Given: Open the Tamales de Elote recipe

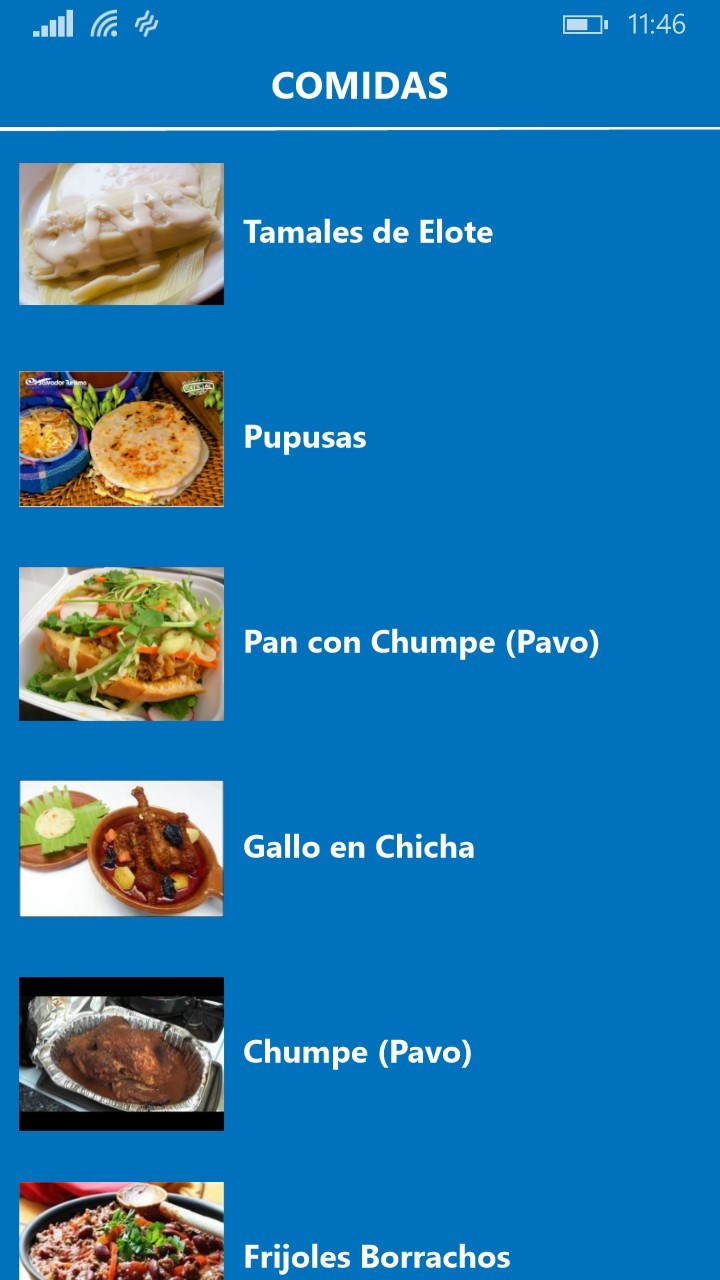Looking at the screenshot, I should pyautogui.click(x=368, y=233).
